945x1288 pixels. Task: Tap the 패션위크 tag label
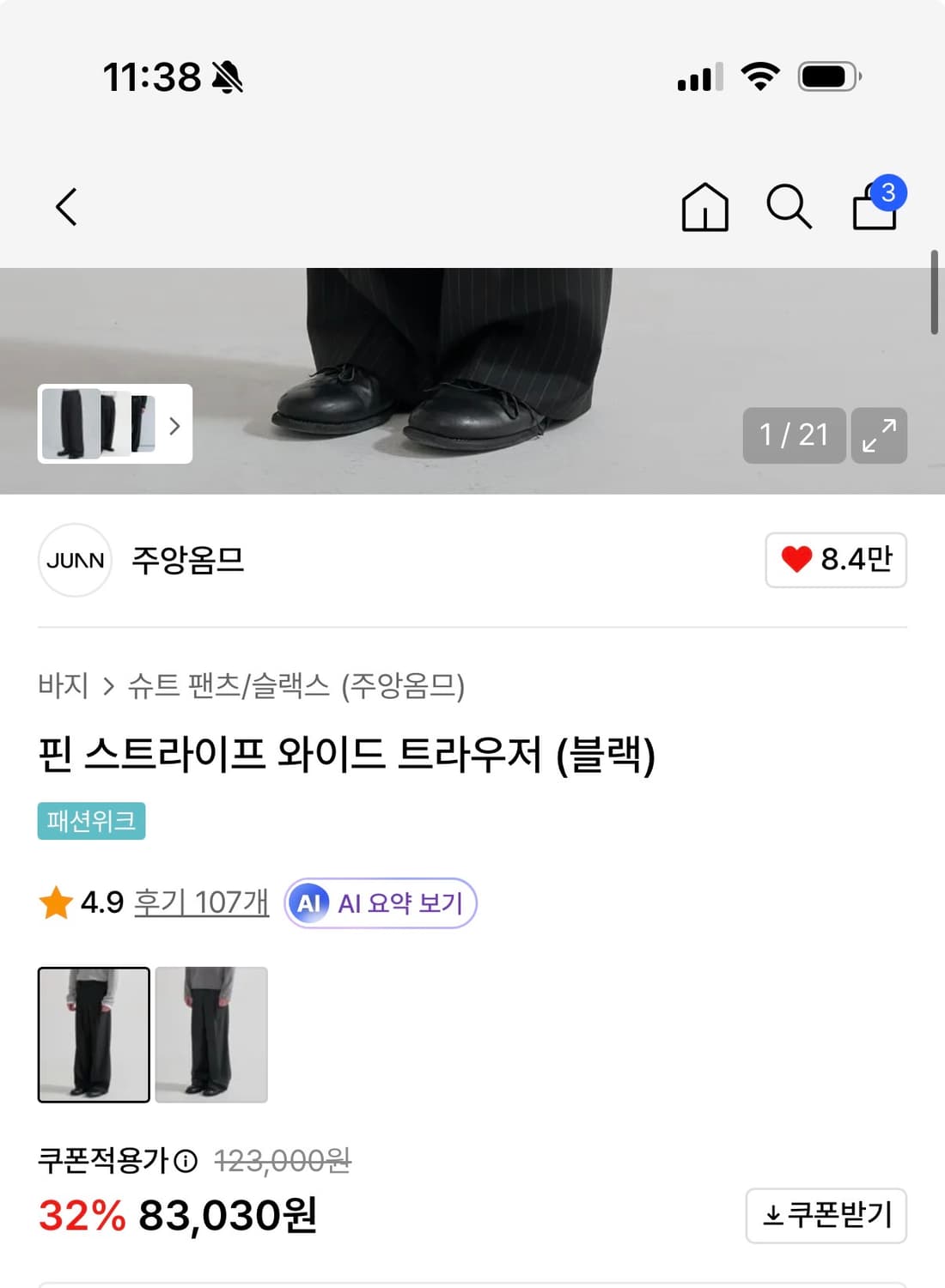(91, 821)
